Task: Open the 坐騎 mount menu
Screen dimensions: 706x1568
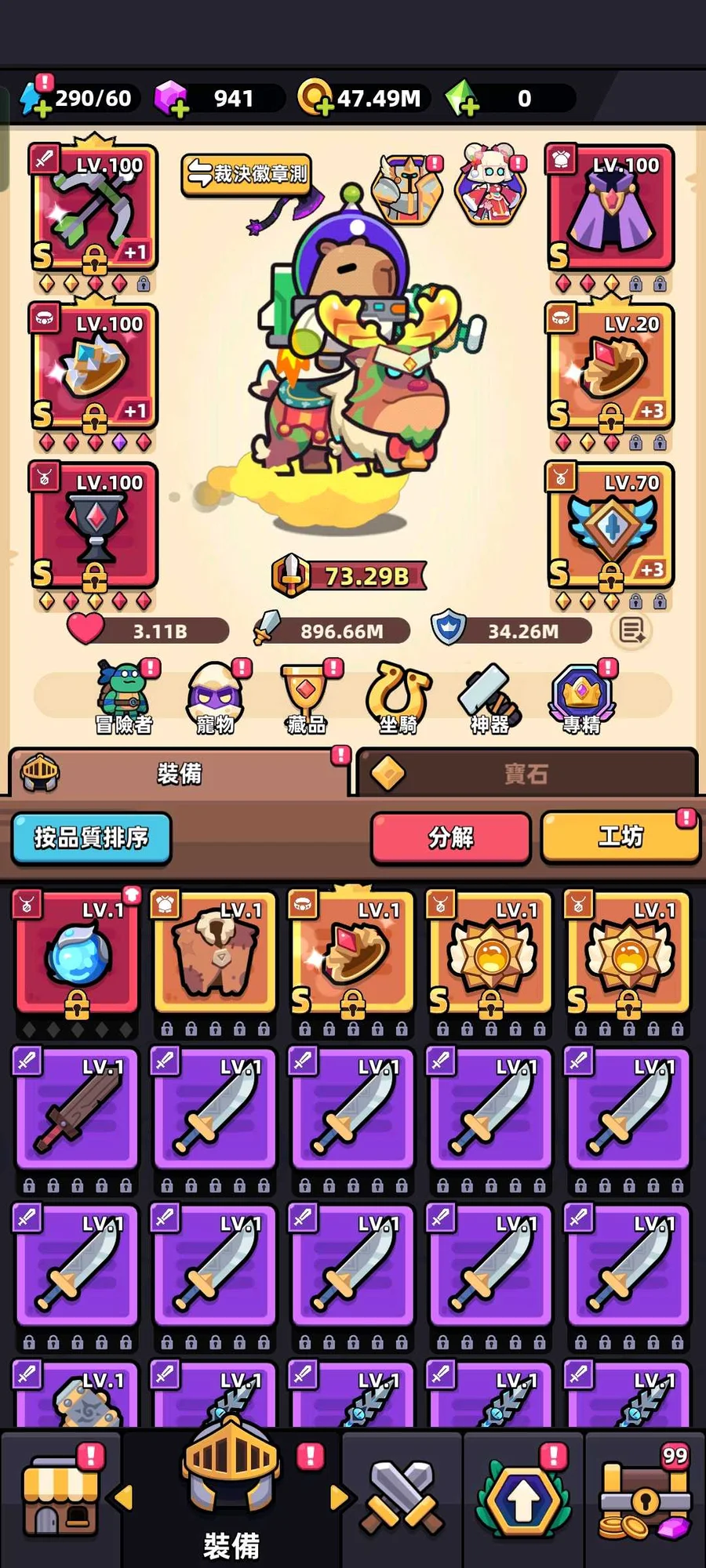Action: point(398,696)
